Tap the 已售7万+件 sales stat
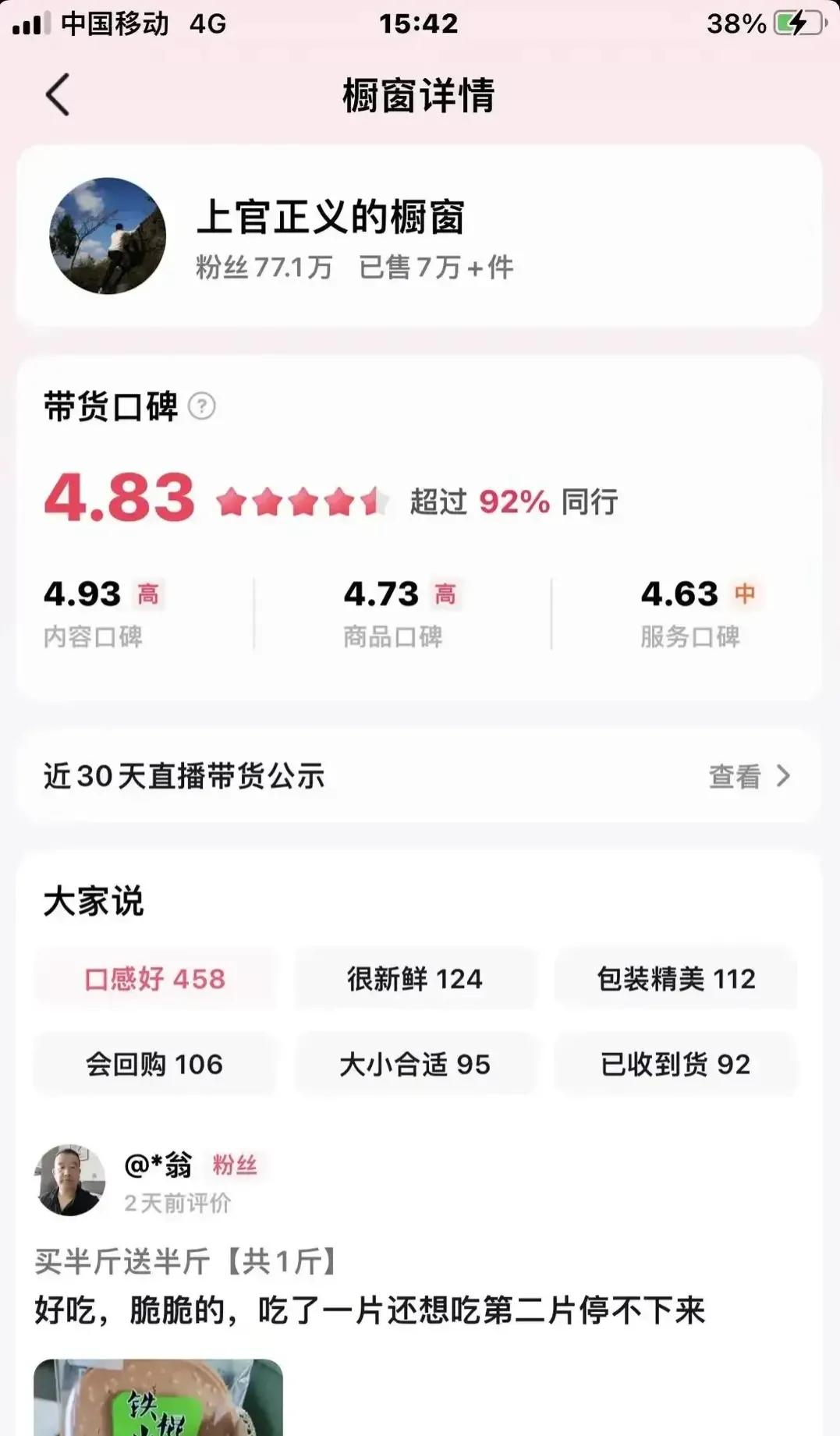Image resolution: width=840 pixels, height=1436 pixels. pyautogui.click(x=441, y=268)
